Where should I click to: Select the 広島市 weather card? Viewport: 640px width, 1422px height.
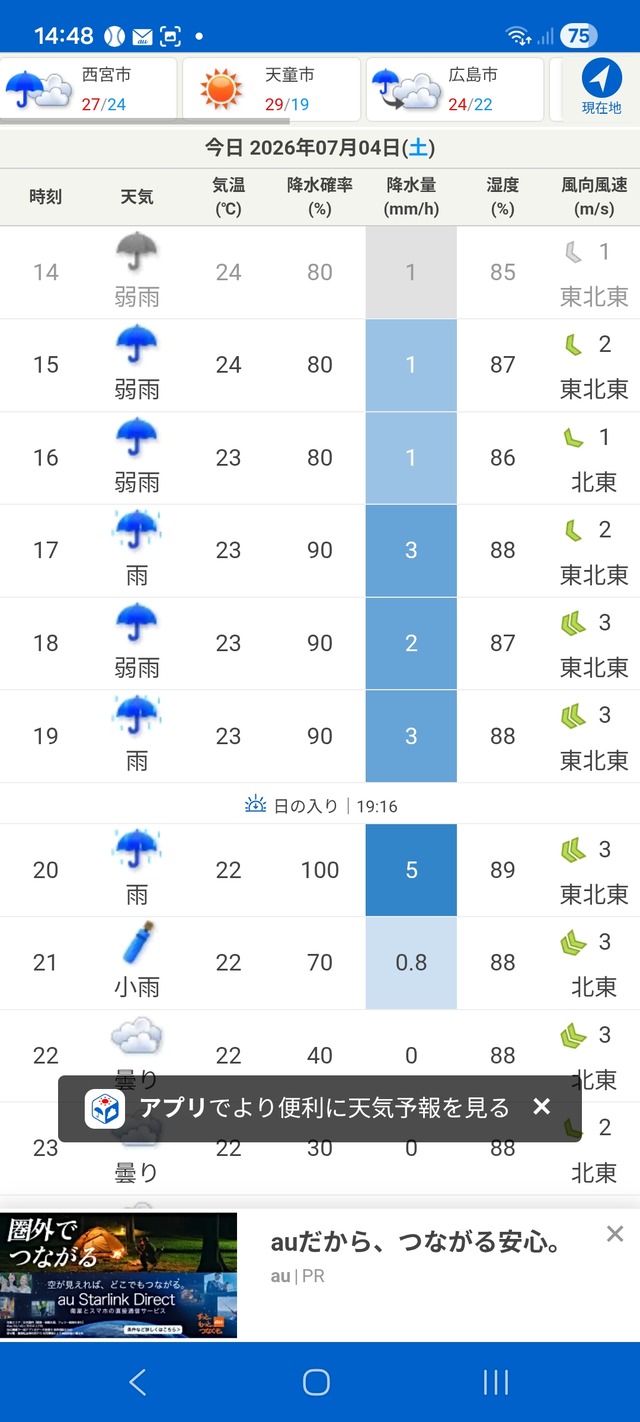coord(455,90)
